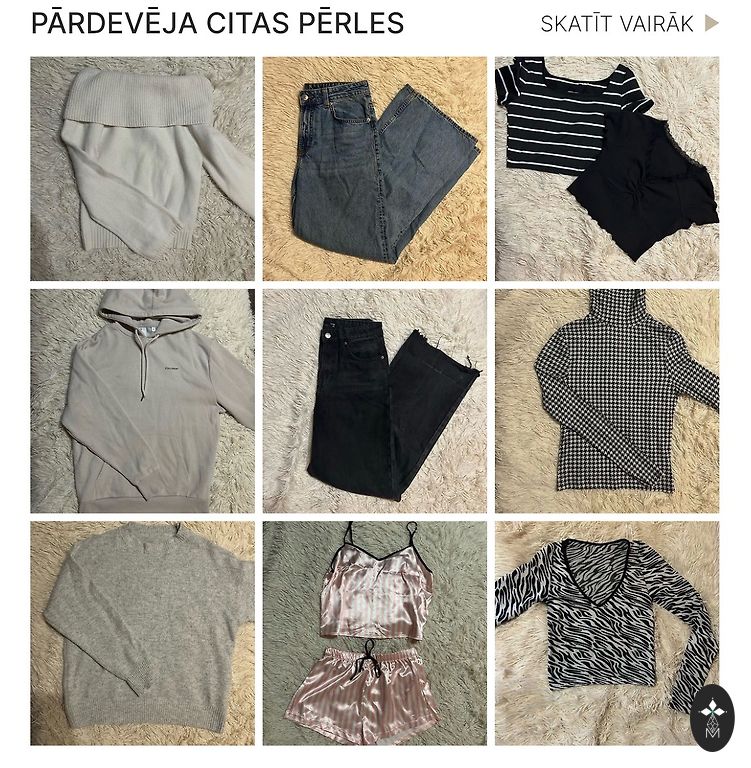Open the white off-shoulder sweater listing
This screenshot has height=768, width=751.
[142, 168]
